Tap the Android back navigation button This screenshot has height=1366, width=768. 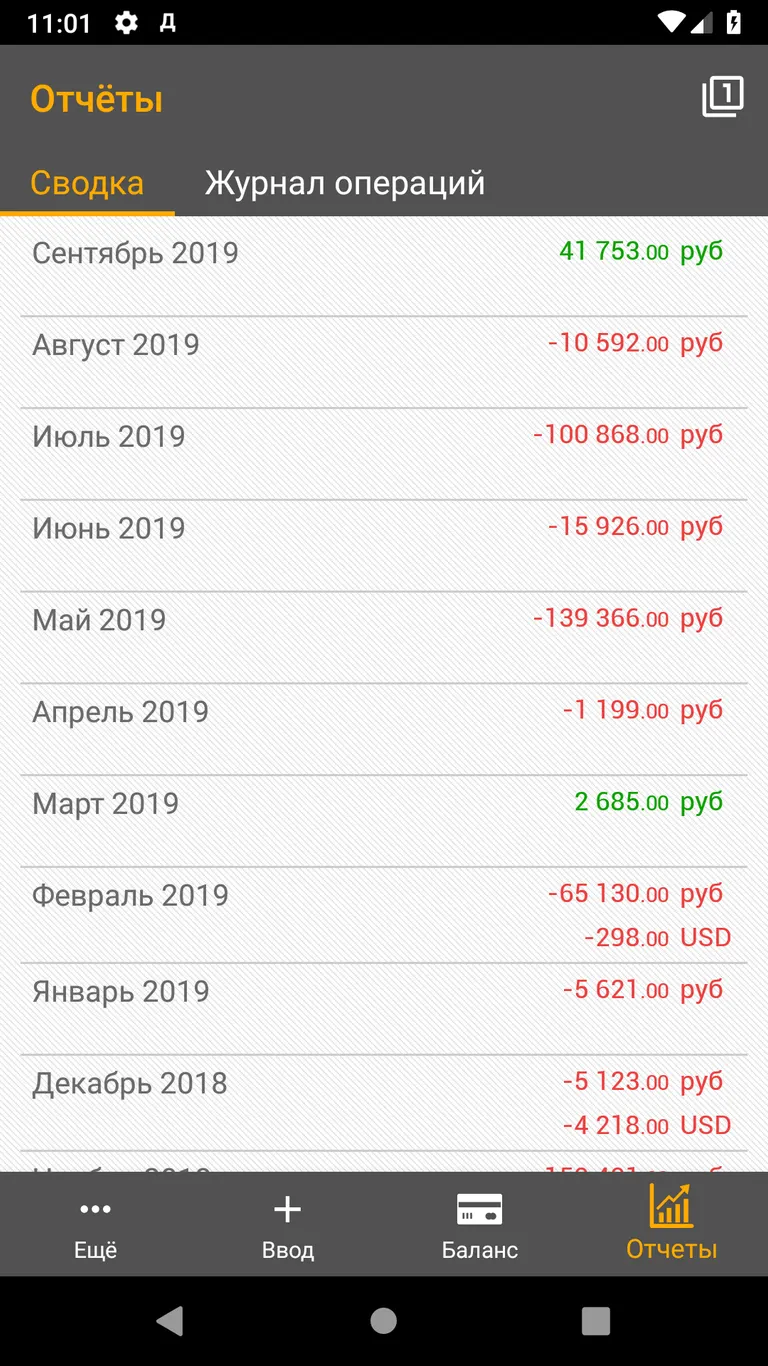point(170,1320)
